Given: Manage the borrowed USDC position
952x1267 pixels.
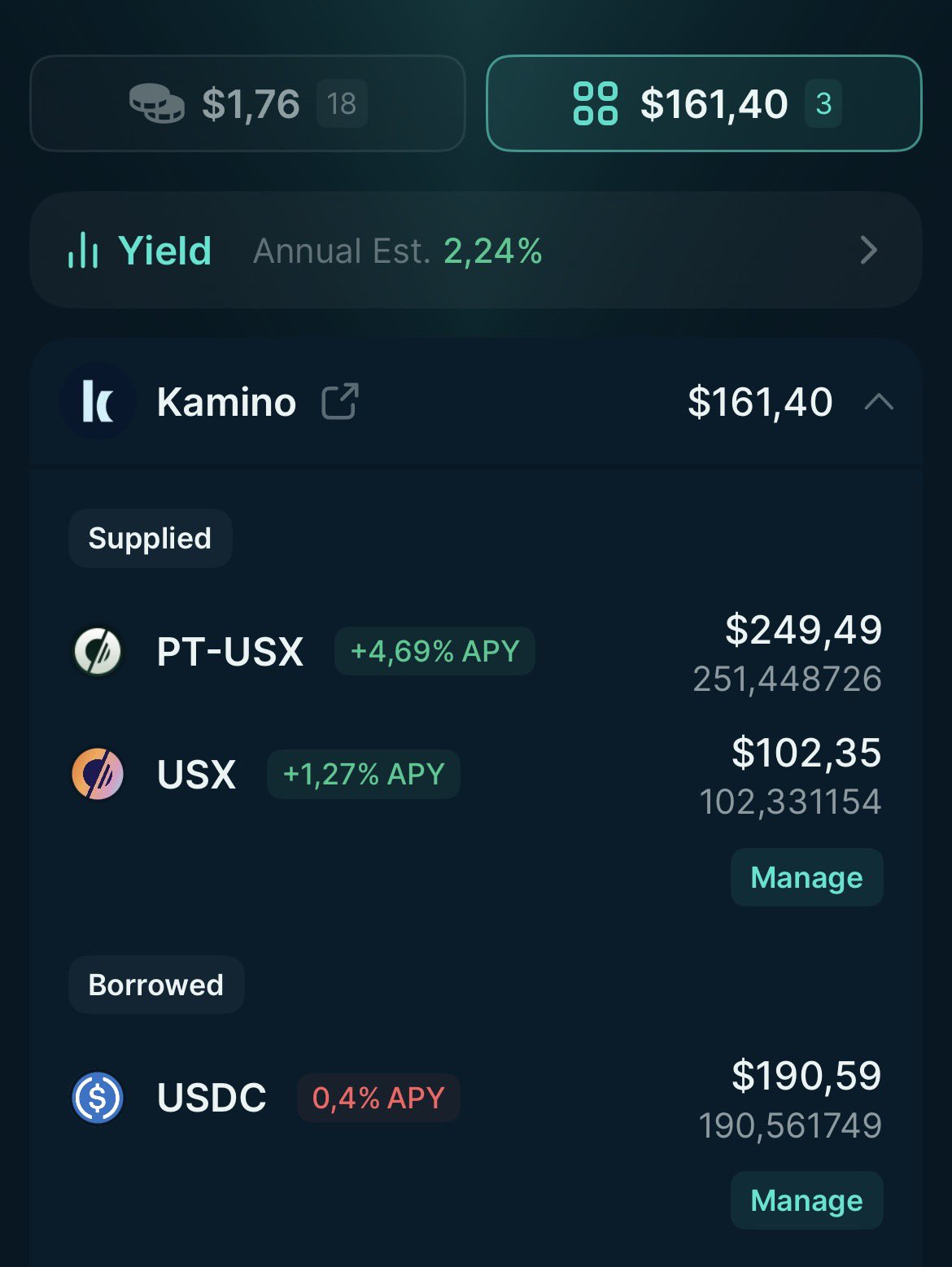Looking at the screenshot, I should click(x=806, y=1200).
